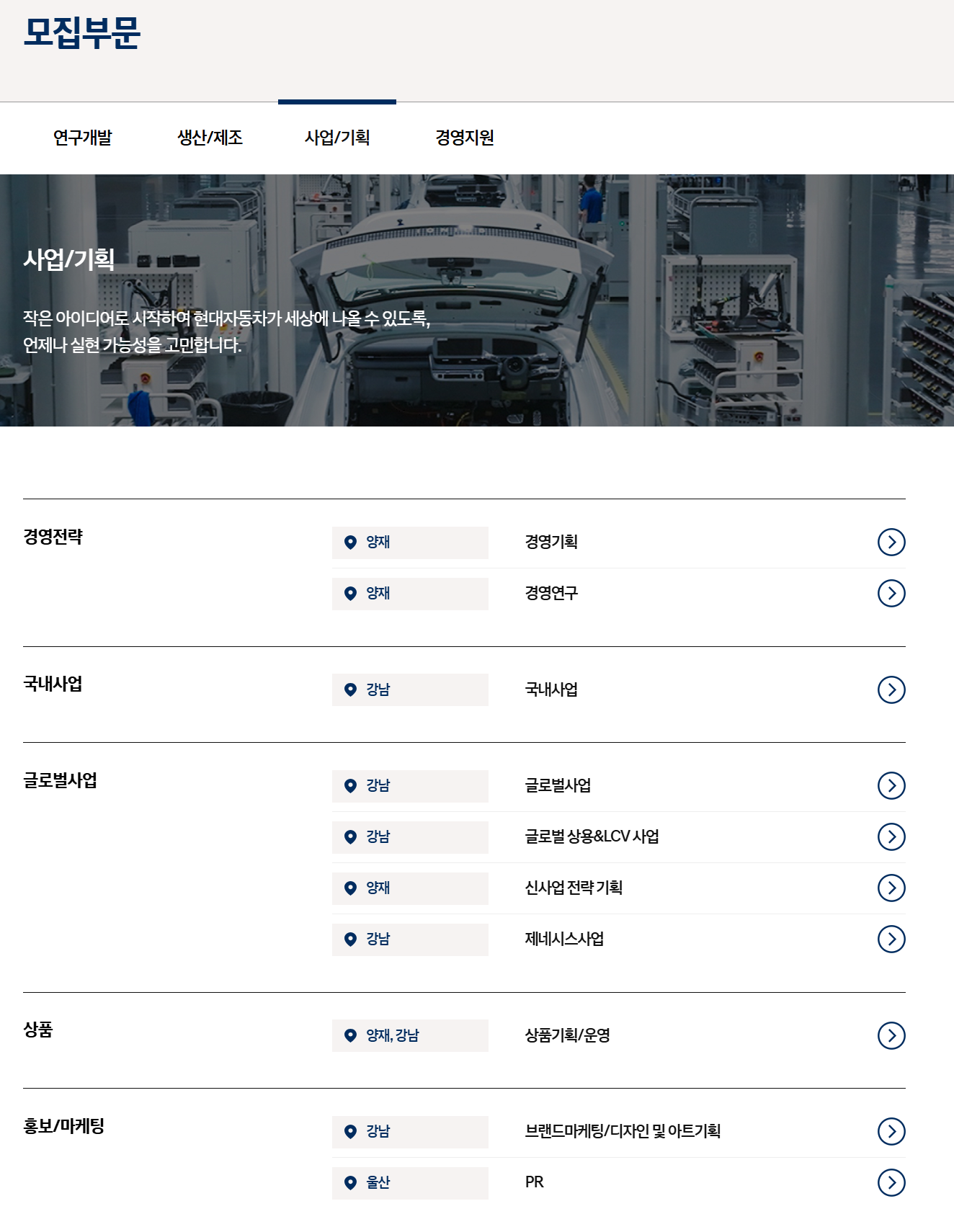954x1232 pixels.
Task: Open the chevron for 브랜드마케팅/디자인 및 아트기획
Action: click(x=893, y=1132)
